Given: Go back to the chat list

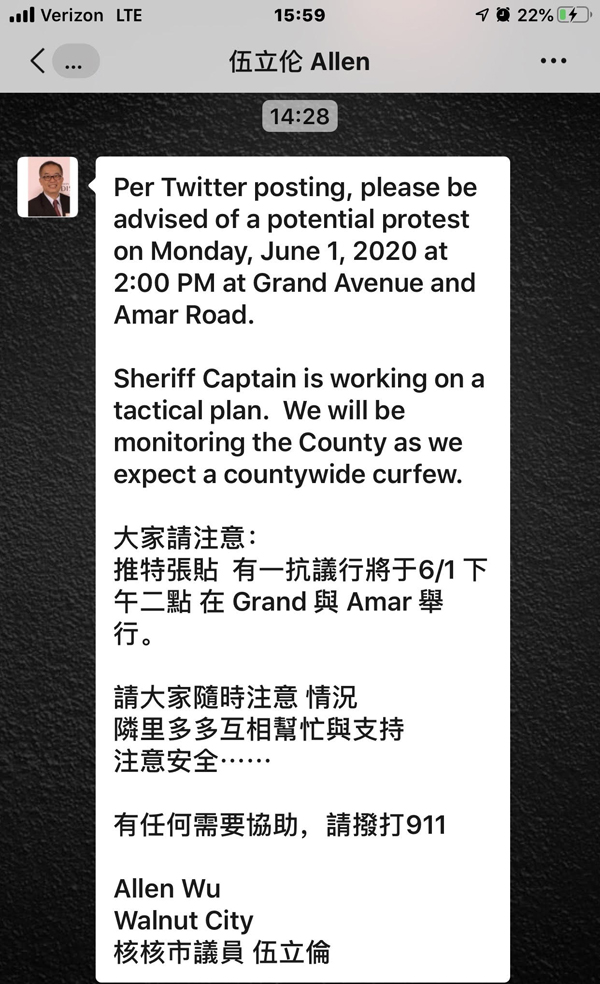Looking at the screenshot, I should pos(40,61).
